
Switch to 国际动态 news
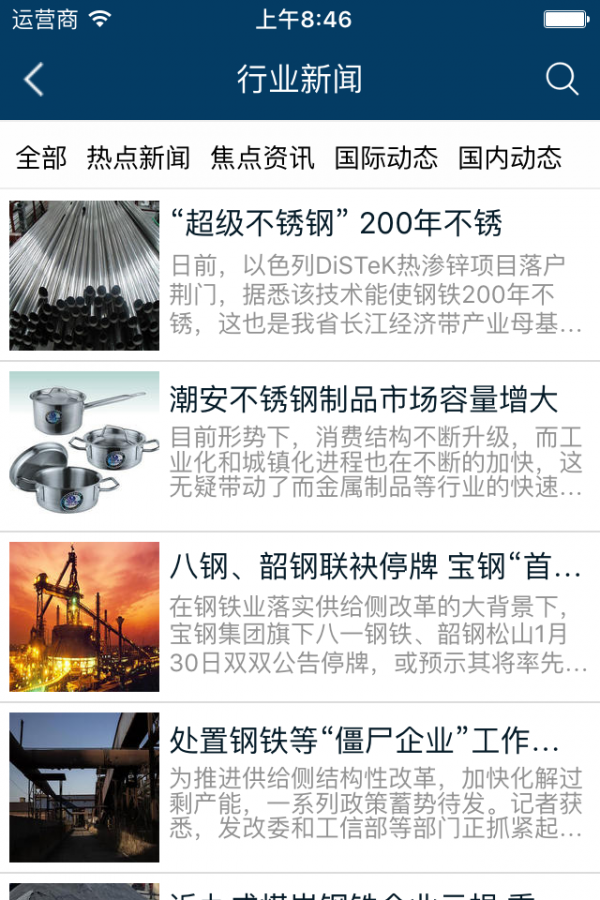(386, 157)
